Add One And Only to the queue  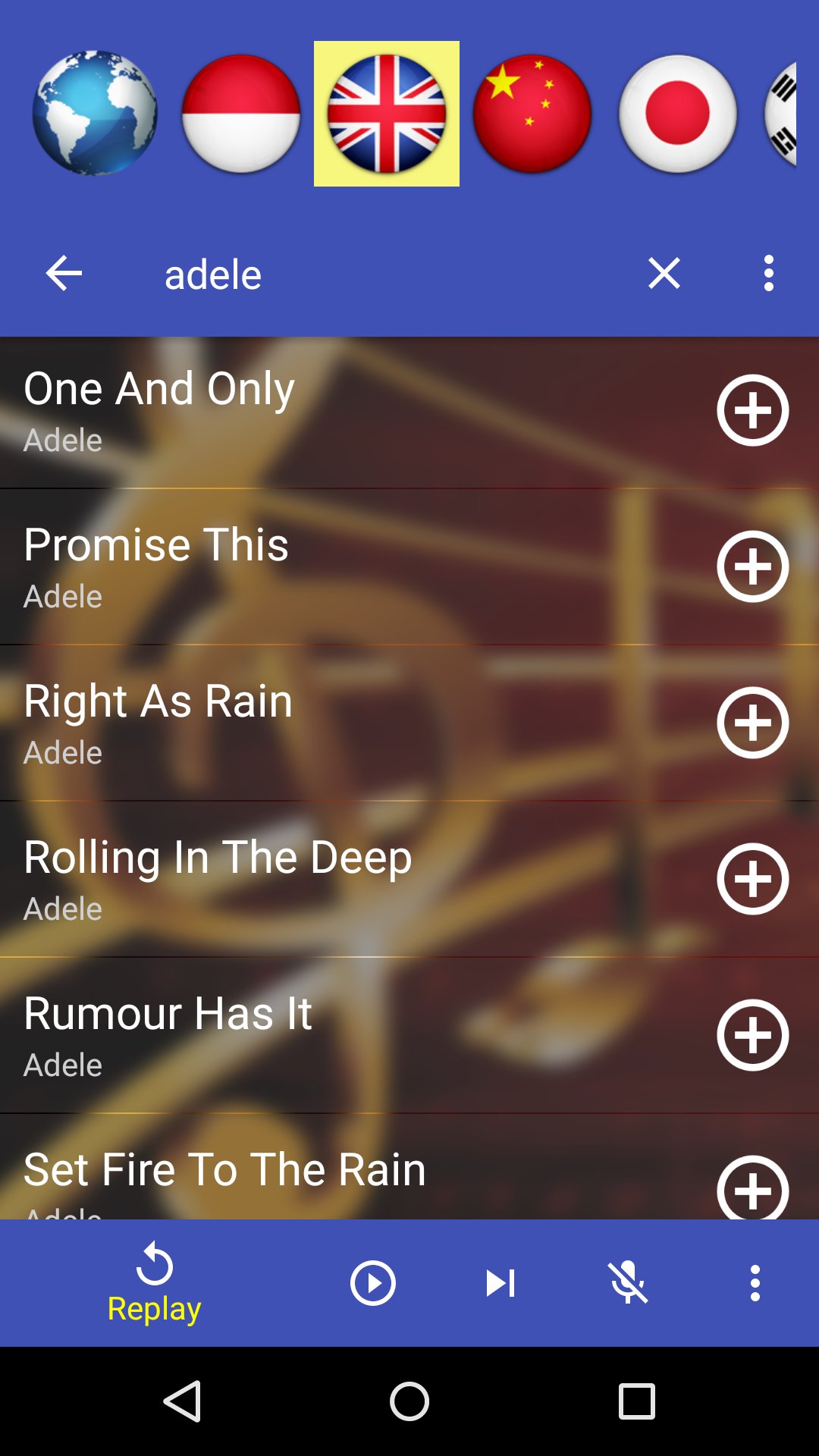(752, 410)
